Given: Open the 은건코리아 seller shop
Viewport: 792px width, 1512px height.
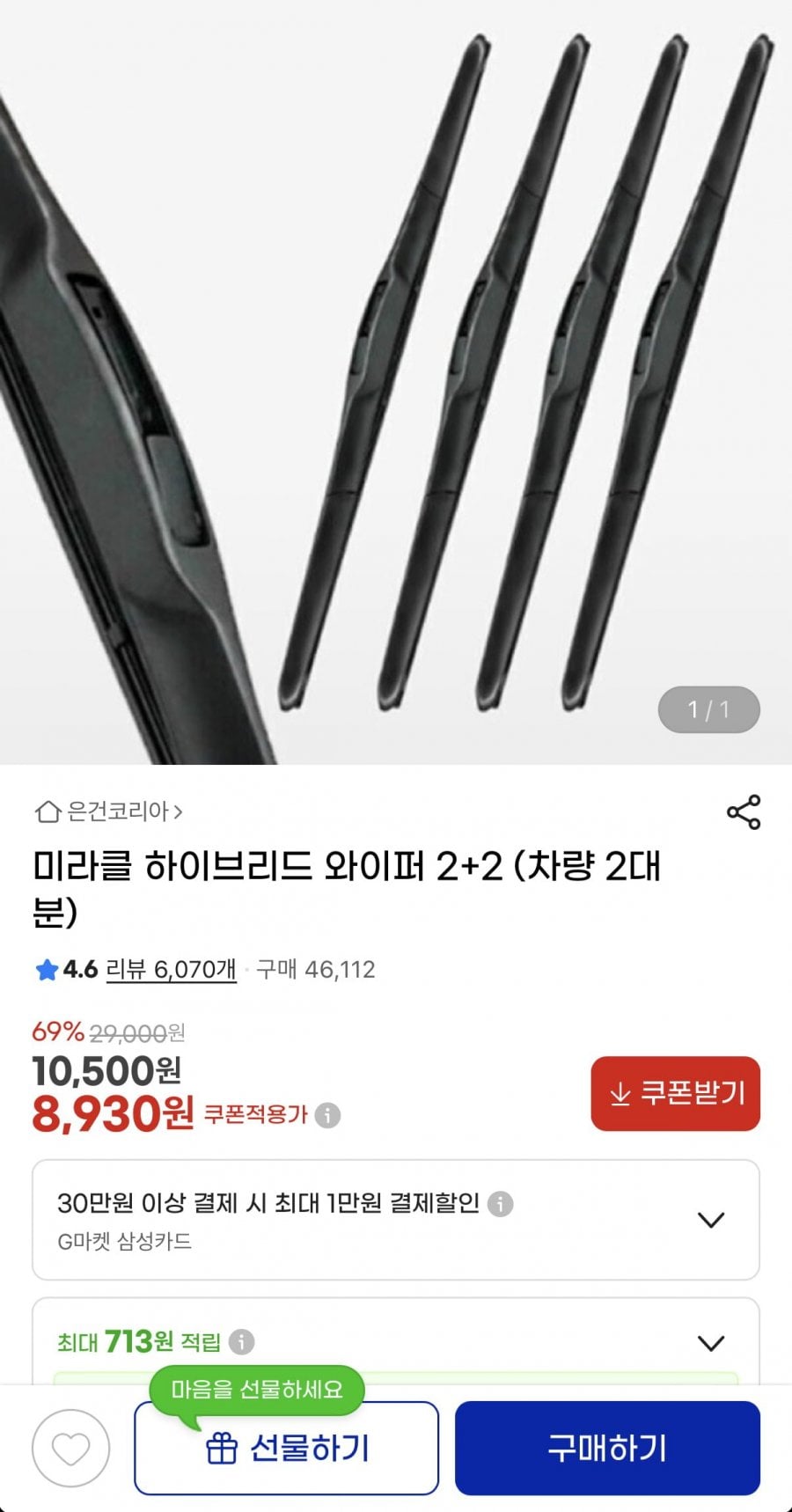Looking at the screenshot, I should 109,811.
